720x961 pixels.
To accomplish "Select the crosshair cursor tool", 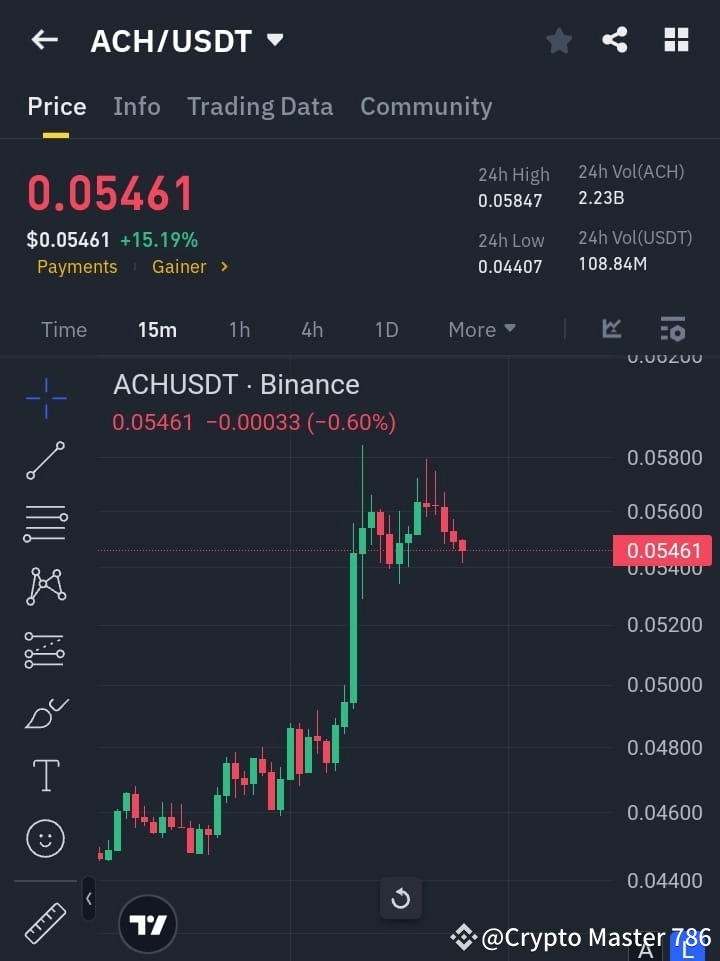I will (x=45, y=399).
